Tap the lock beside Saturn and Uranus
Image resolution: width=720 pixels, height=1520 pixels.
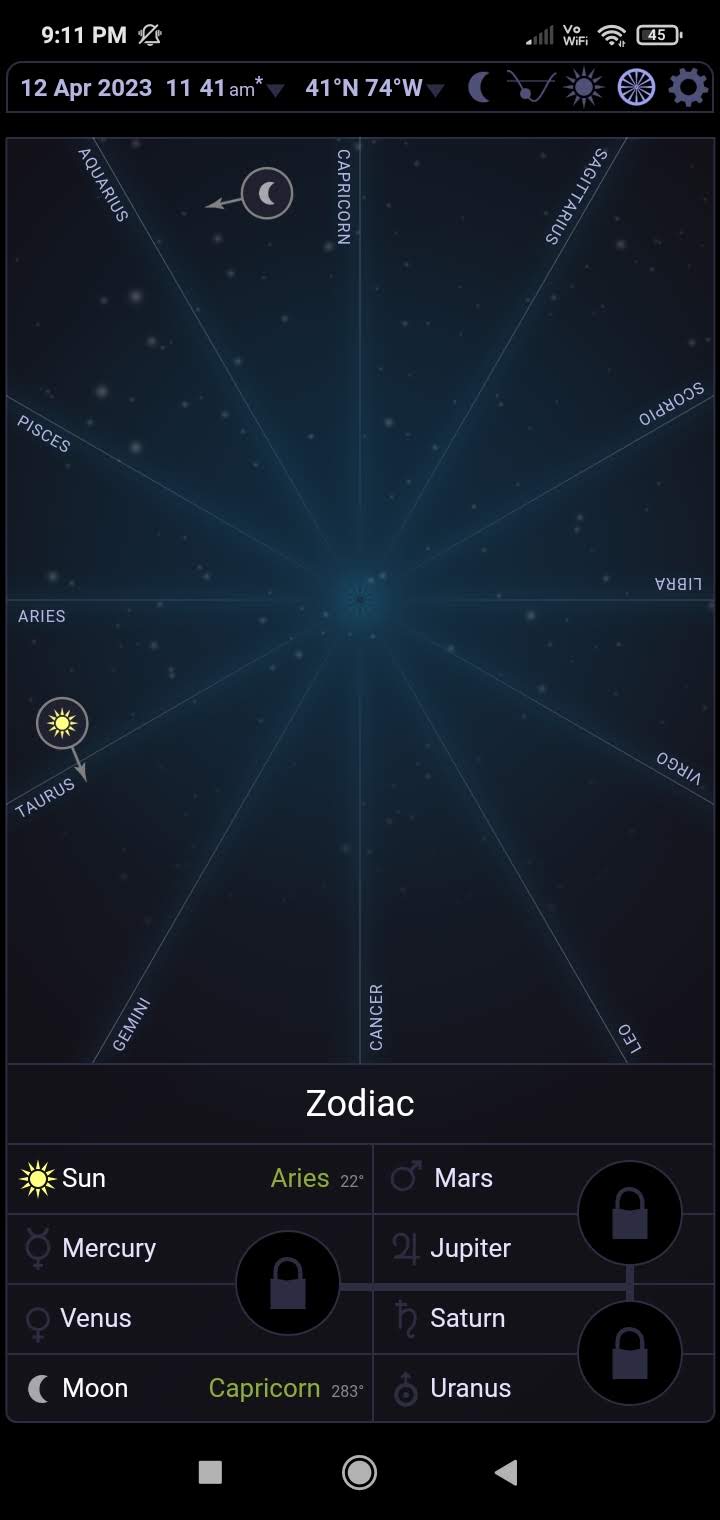point(630,1353)
